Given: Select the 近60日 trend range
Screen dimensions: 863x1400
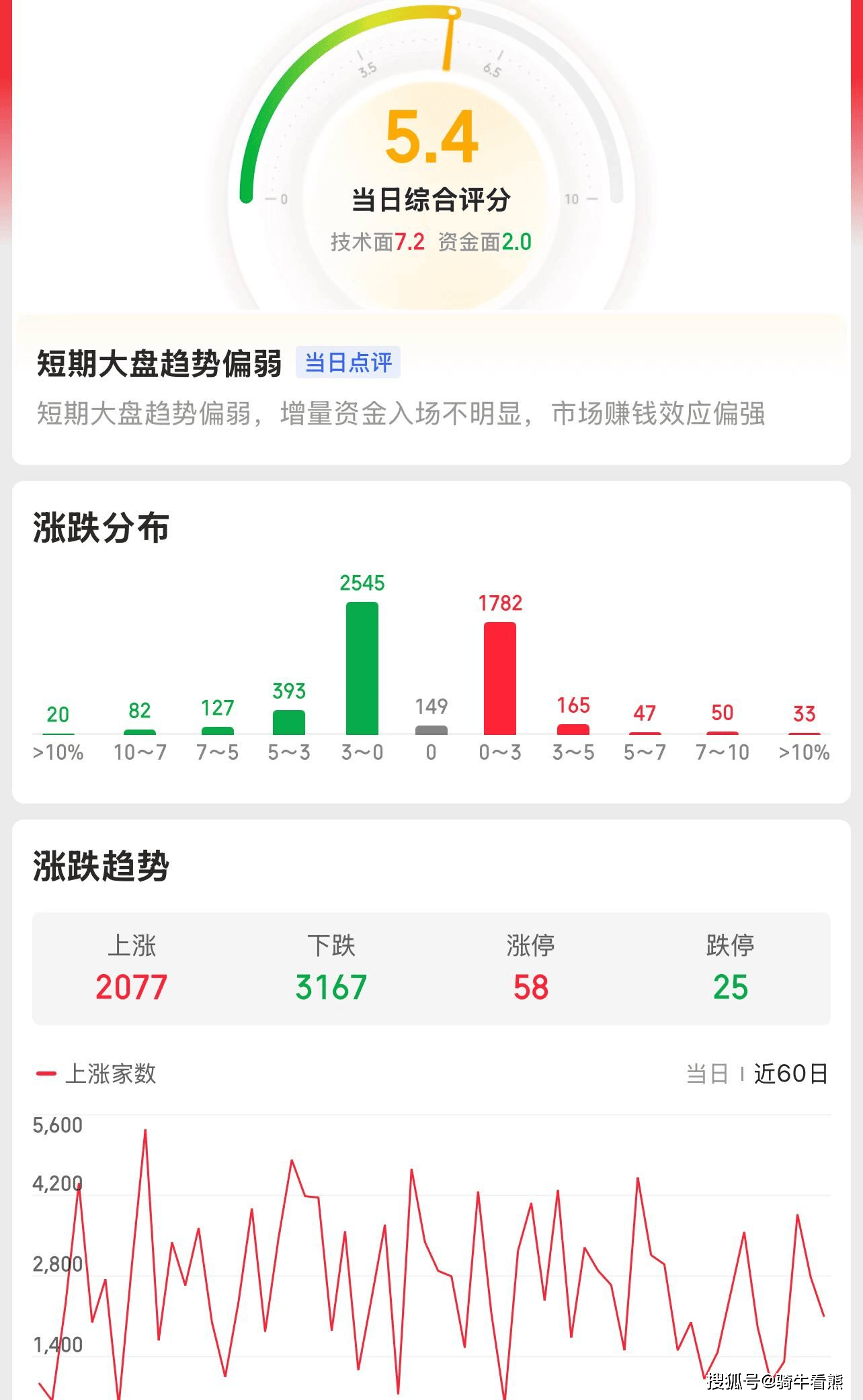Looking at the screenshot, I should point(790,1074).
